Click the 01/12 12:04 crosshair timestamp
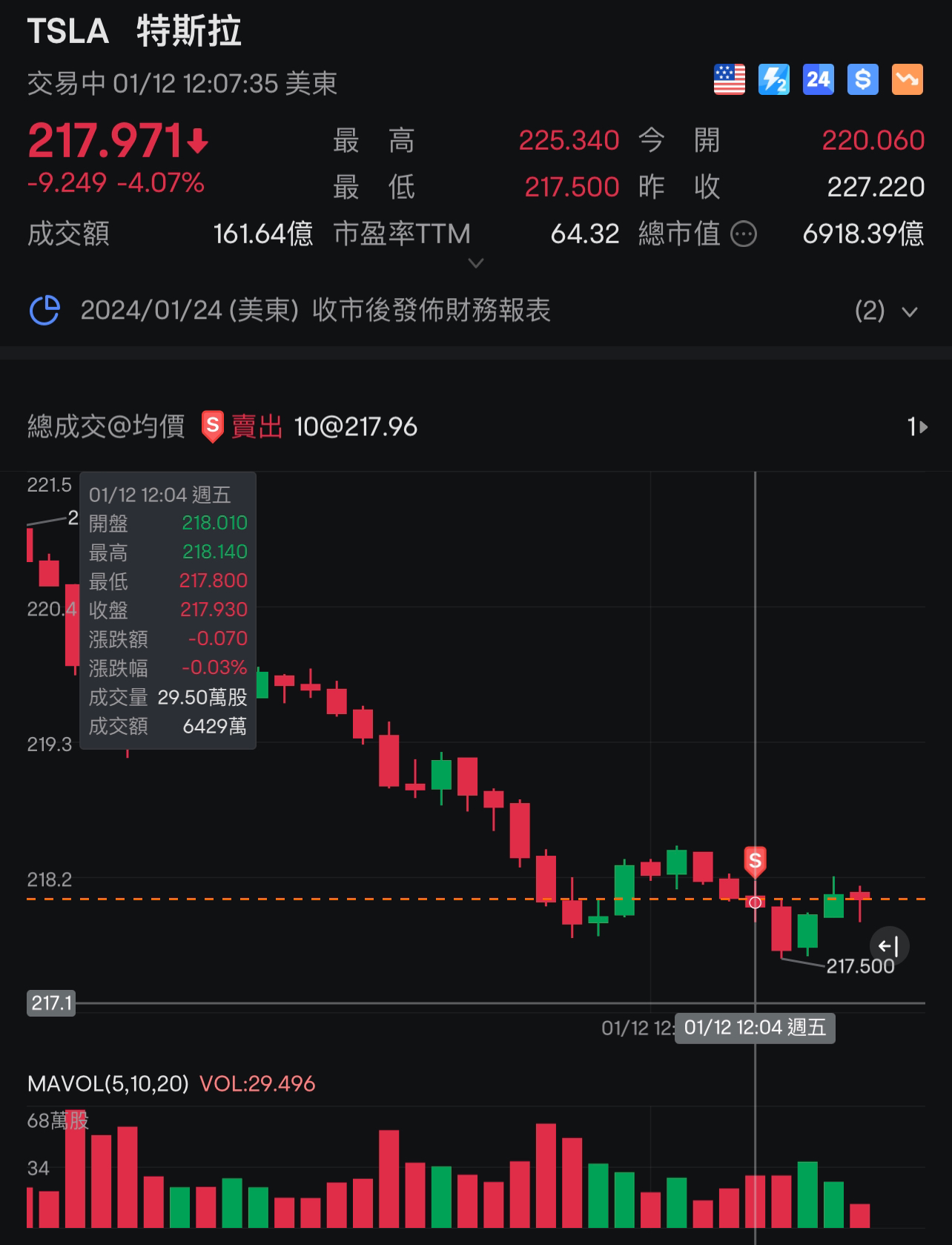 point(755,1028)
